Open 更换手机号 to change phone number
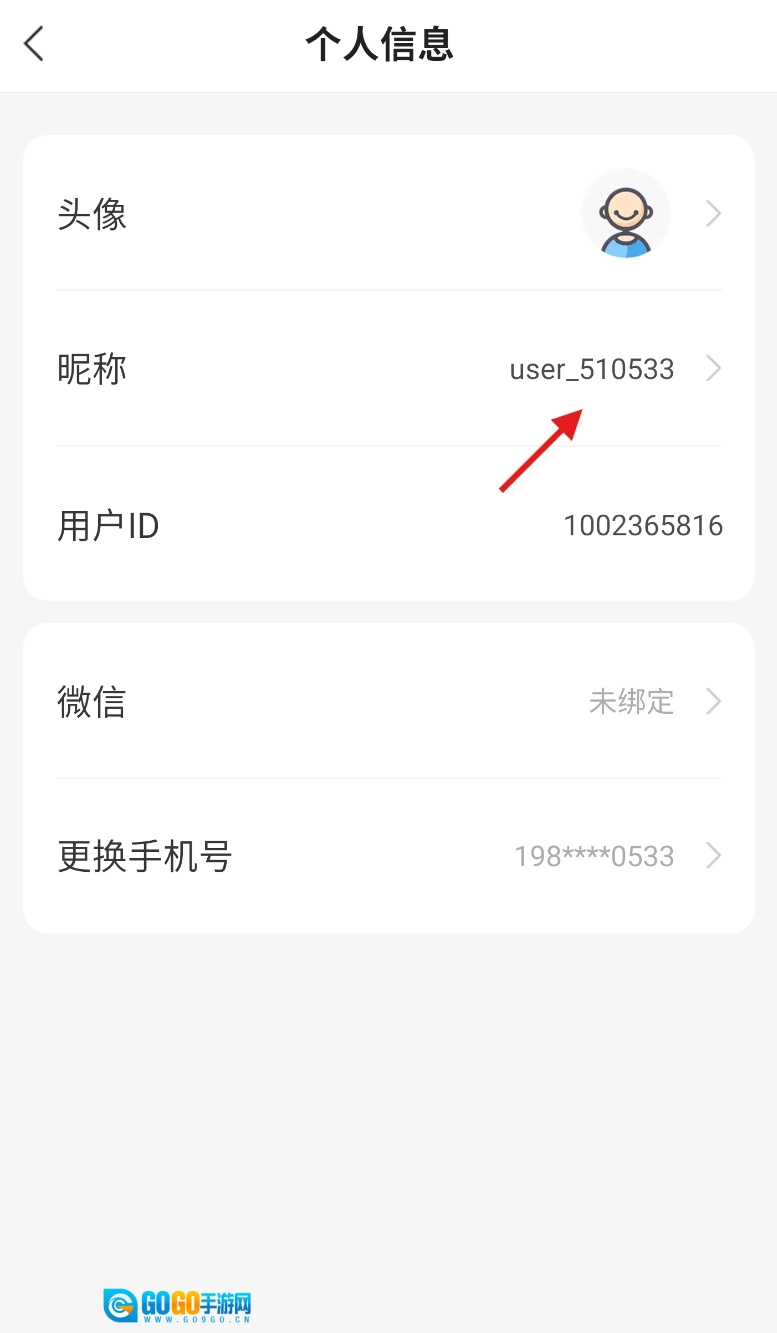 (x=388, y=856)
